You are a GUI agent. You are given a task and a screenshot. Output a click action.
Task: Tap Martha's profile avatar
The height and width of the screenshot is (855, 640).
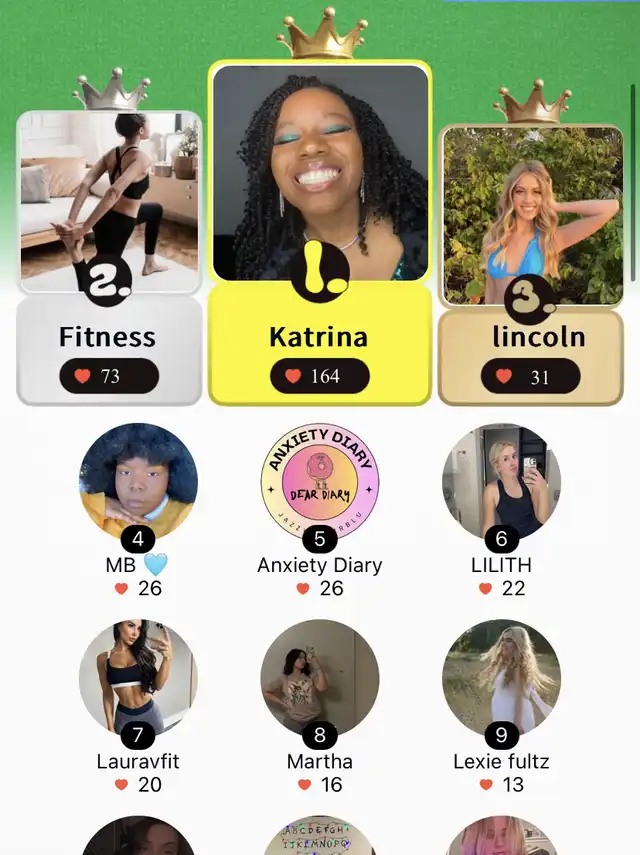coord(320,678)
